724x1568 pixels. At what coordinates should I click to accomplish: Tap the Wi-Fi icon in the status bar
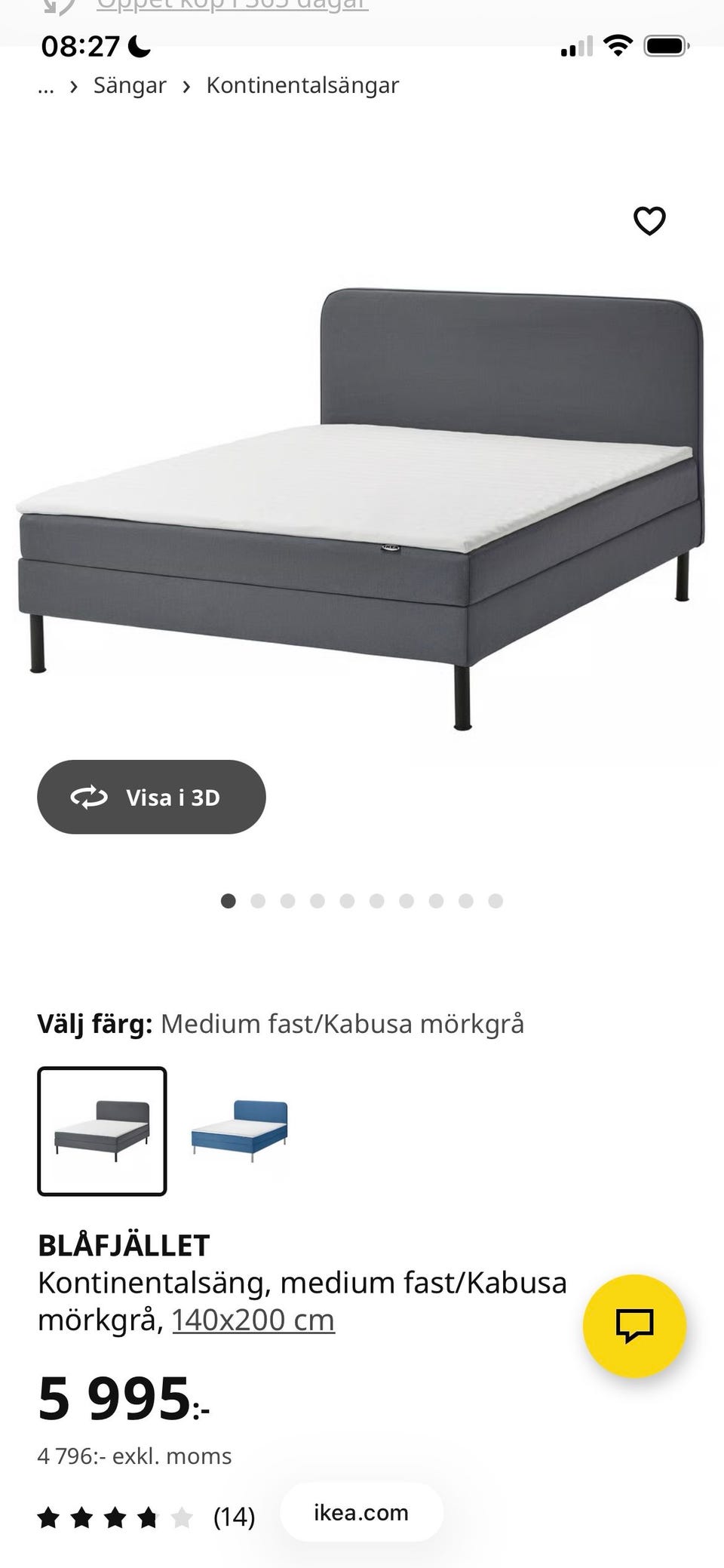[617, 47]
